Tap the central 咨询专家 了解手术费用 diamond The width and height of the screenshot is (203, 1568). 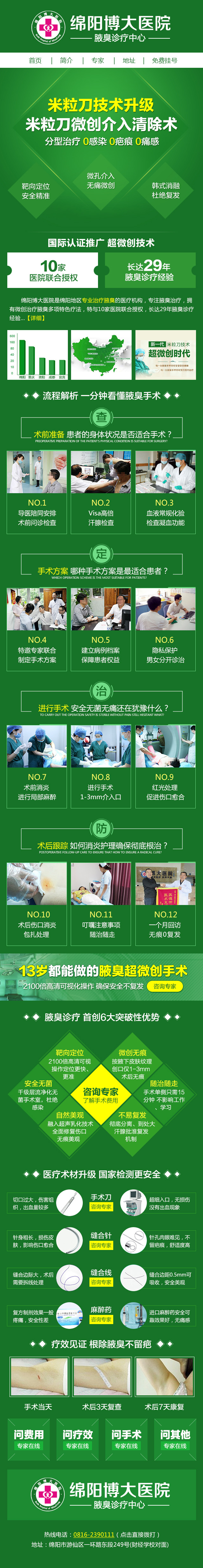pyautogui.click(x=101, y=1096)
